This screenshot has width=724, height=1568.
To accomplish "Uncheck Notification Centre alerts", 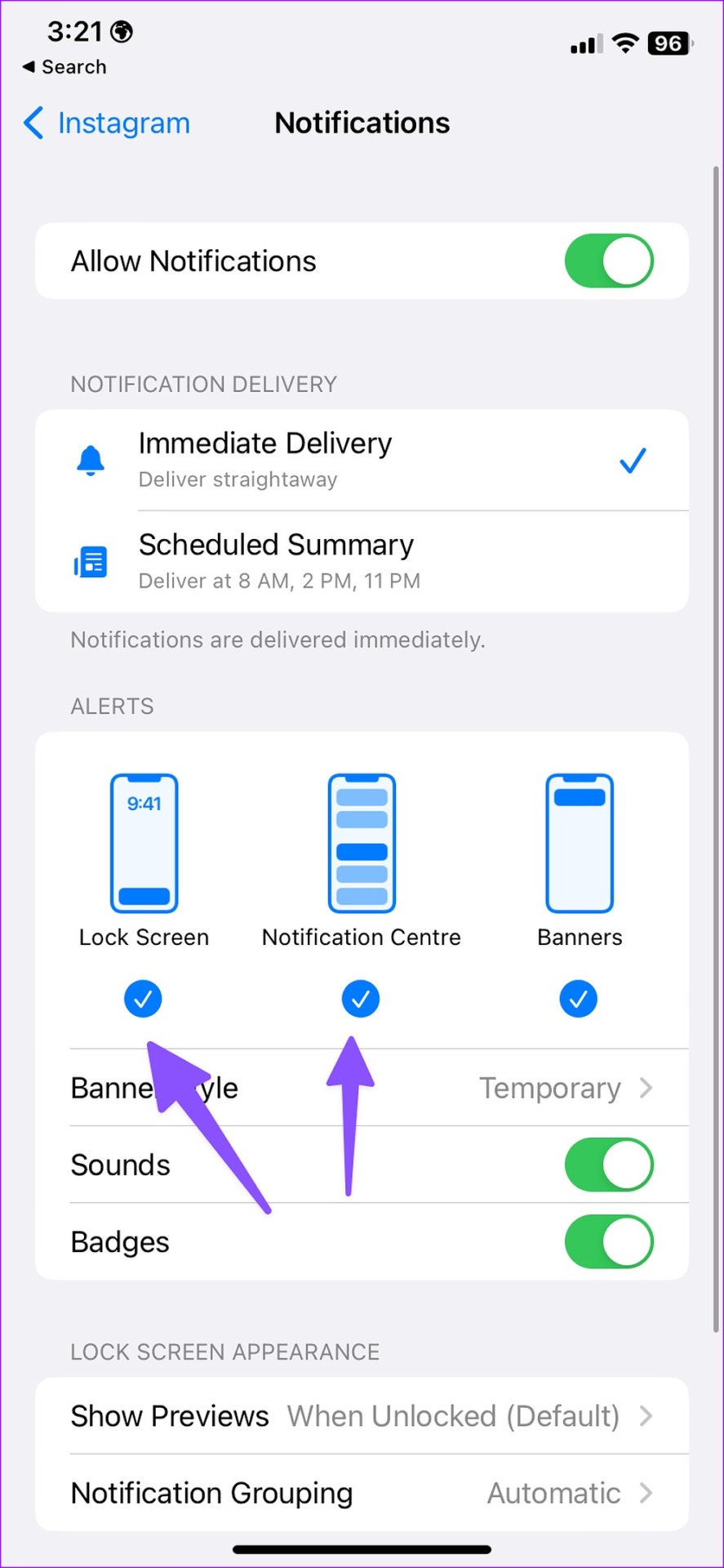I will [361, 999].
